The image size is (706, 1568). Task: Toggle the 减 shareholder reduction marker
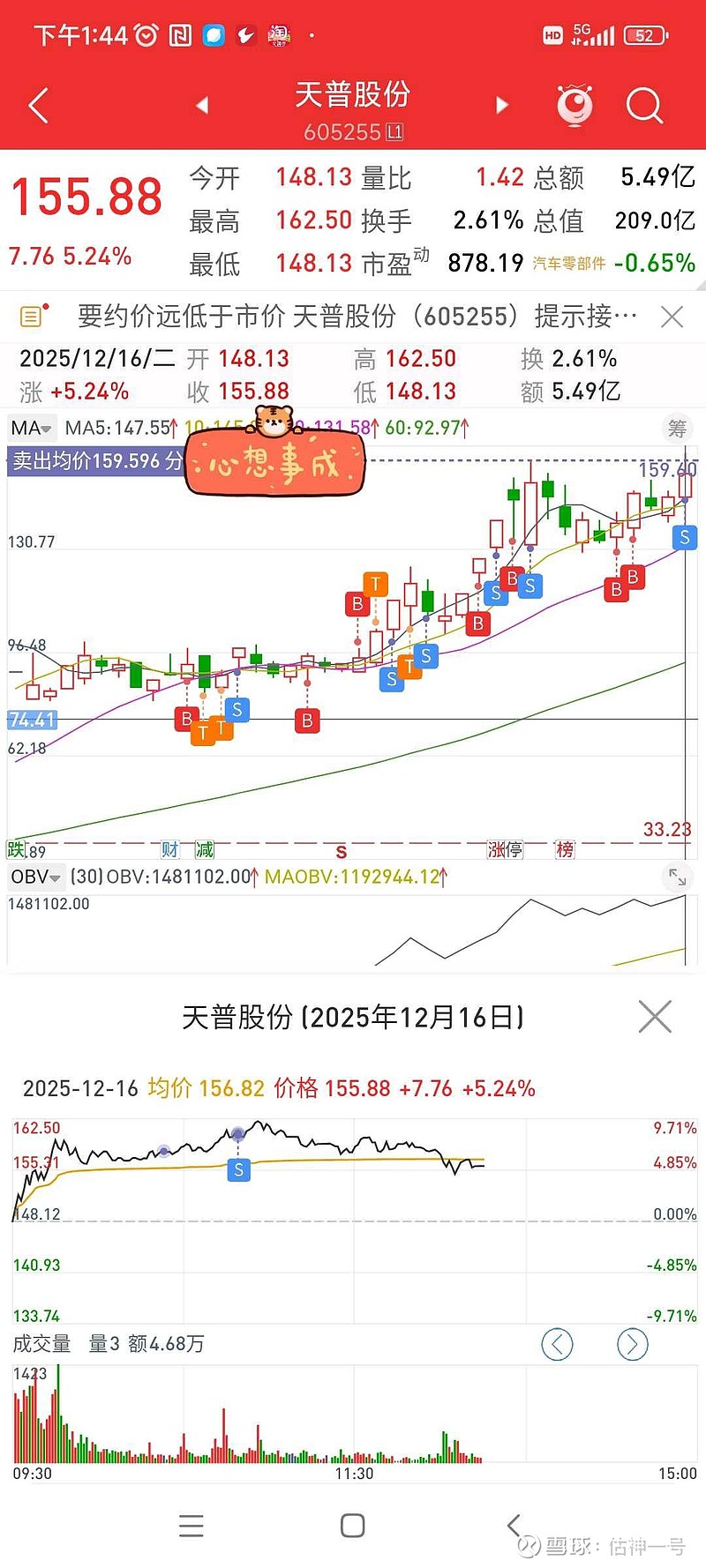205,850
